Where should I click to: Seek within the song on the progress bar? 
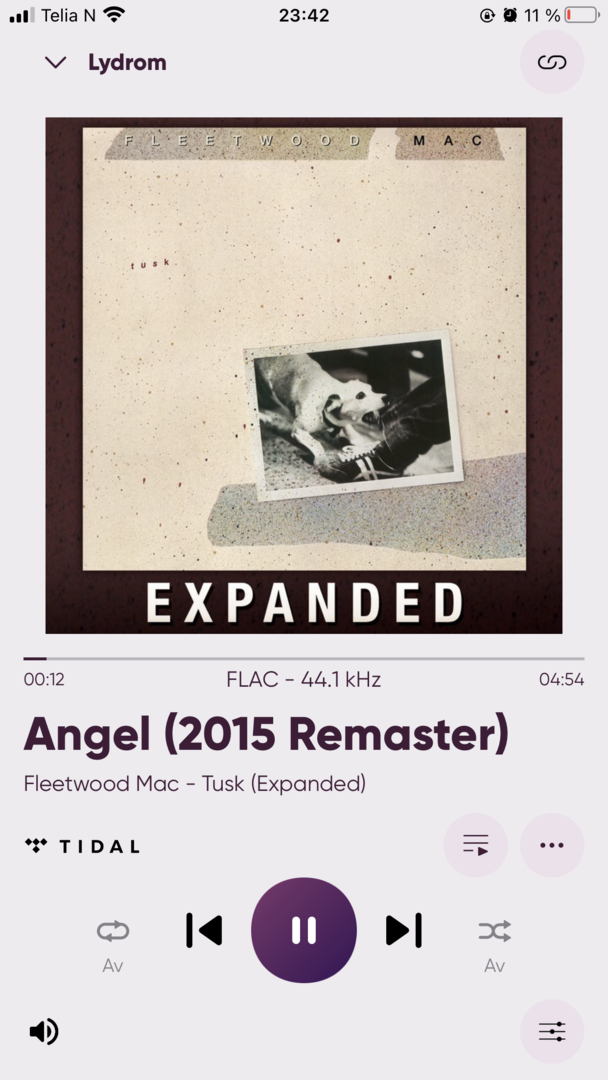(304, 659)
